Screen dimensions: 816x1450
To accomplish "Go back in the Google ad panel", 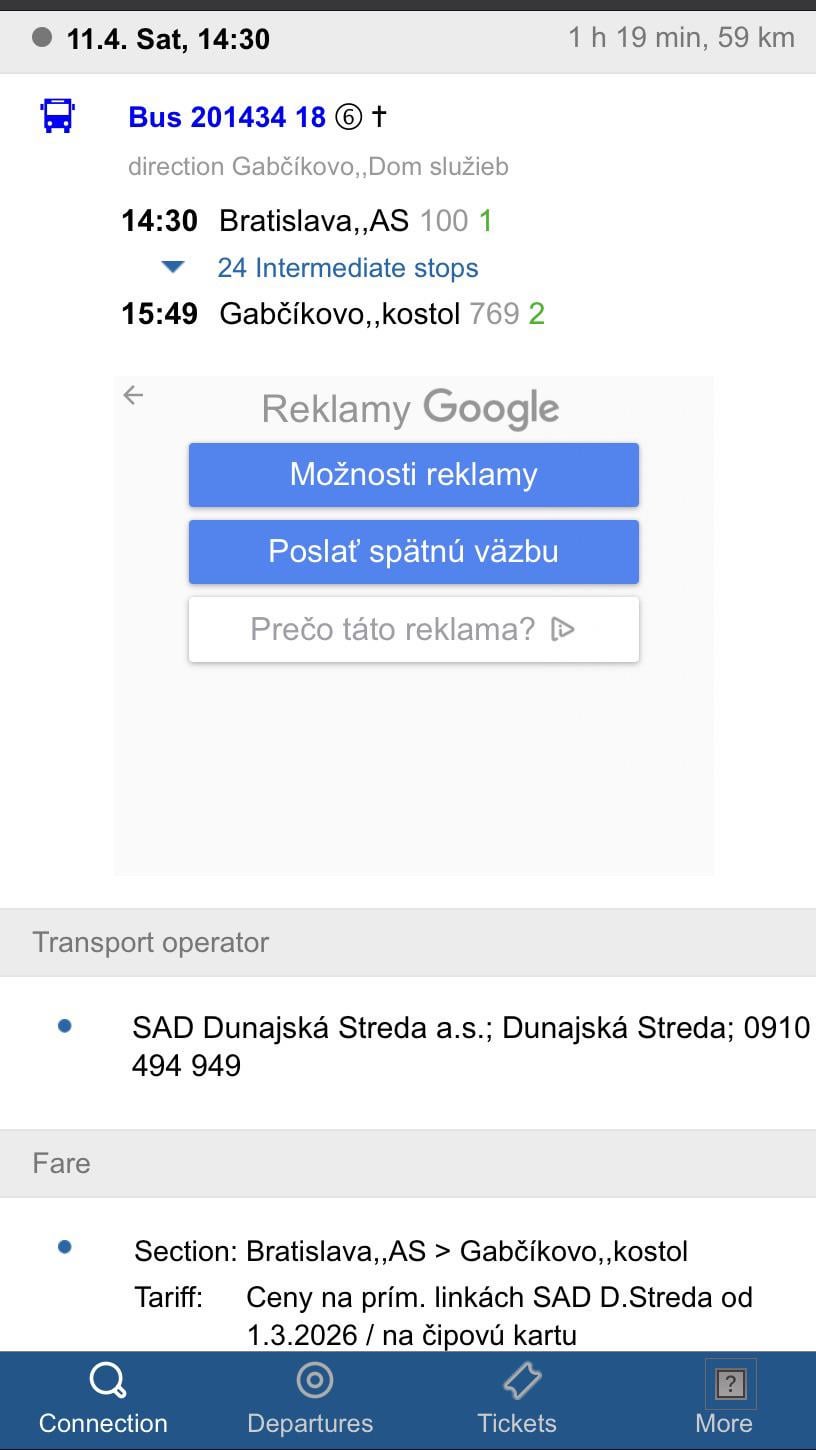I will coord(133,395).
